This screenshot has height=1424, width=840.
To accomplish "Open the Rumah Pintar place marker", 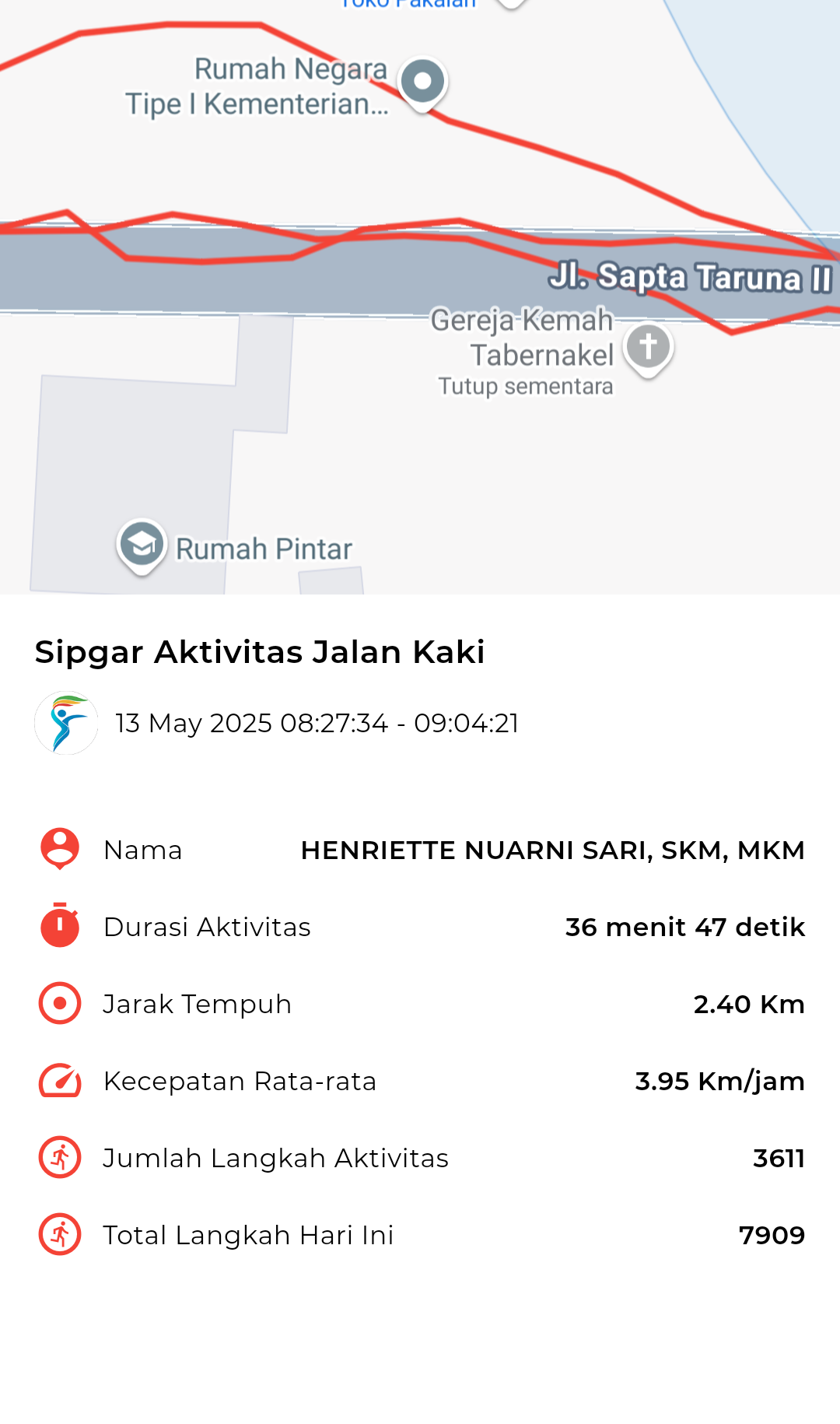I will 142,546.
